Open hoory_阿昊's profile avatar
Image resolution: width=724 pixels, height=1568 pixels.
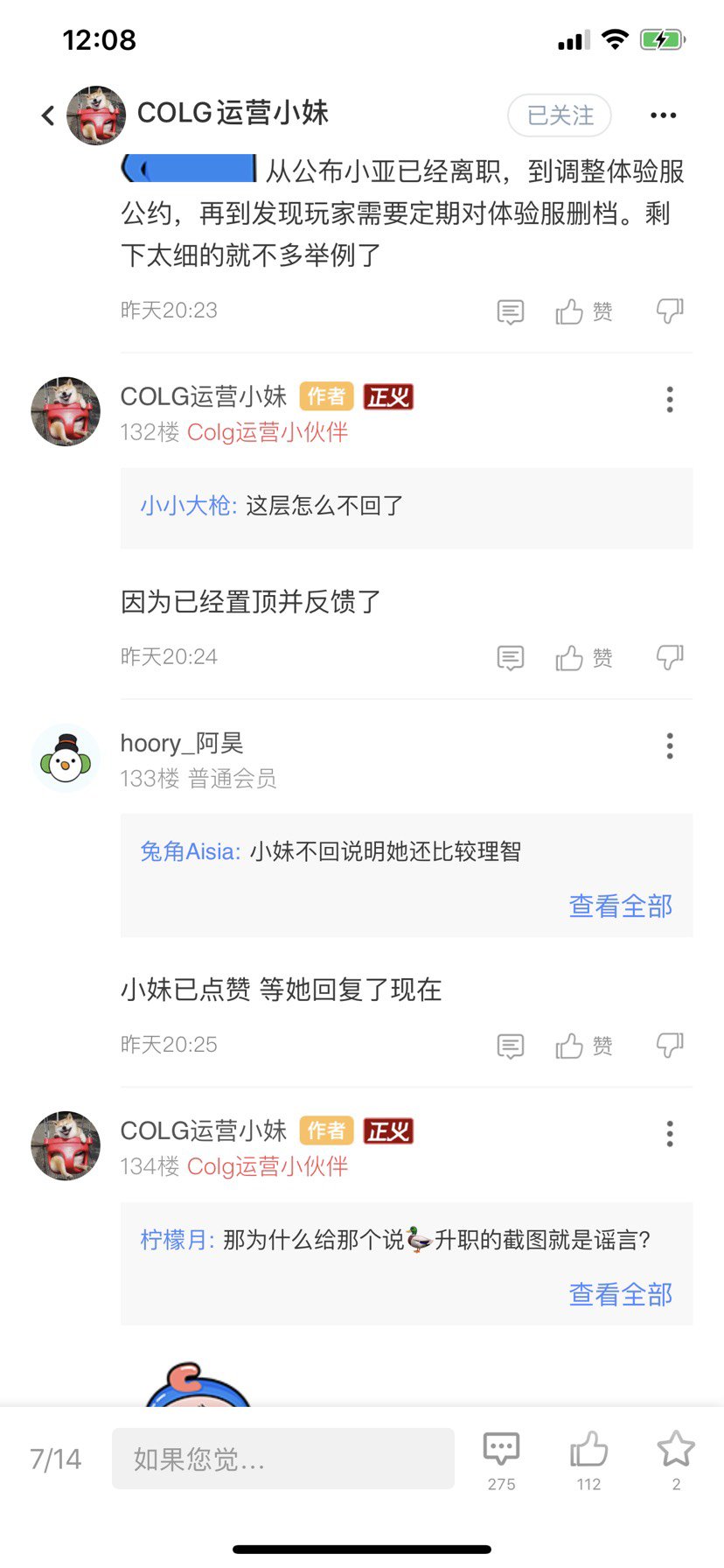click(x=66, y=759)
